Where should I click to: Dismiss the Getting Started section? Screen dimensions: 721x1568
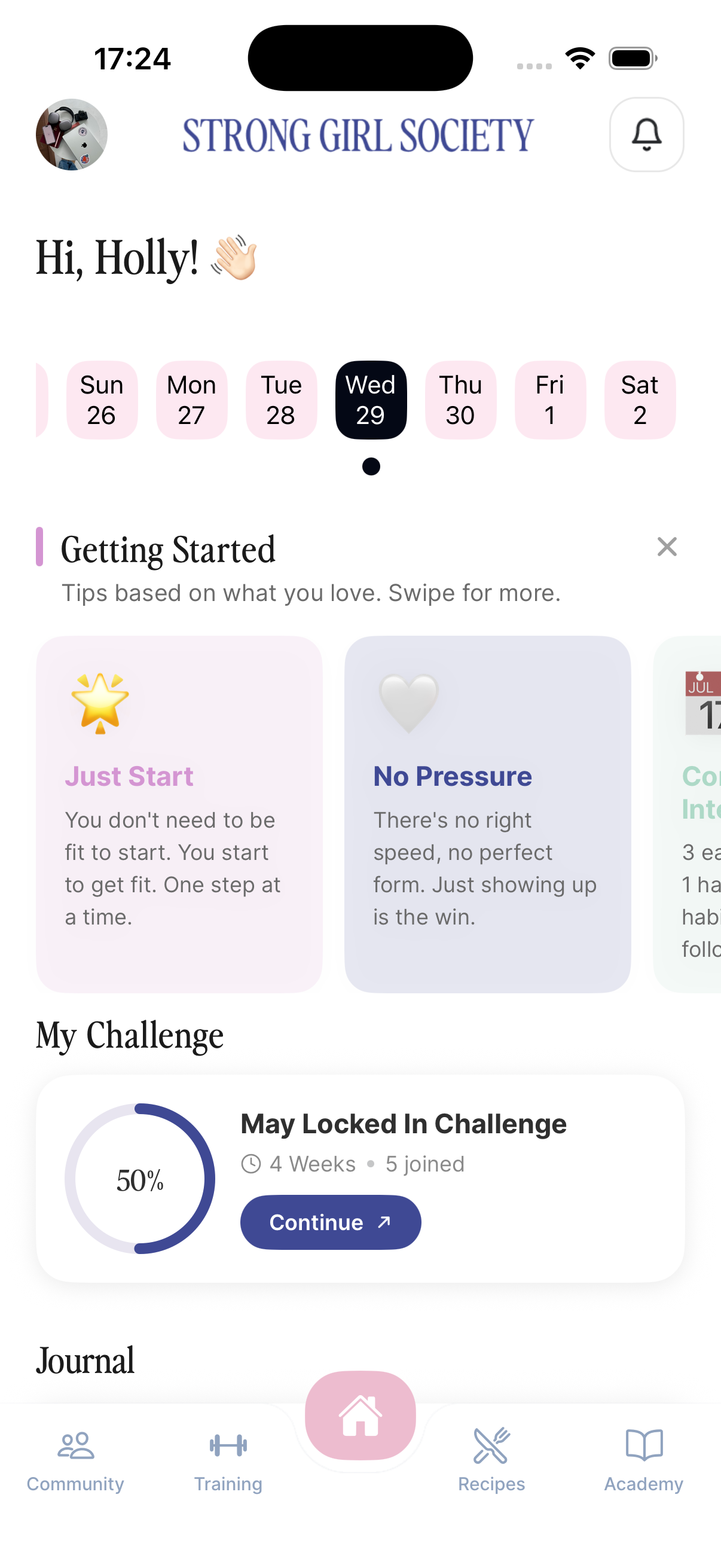click(667, 547)
